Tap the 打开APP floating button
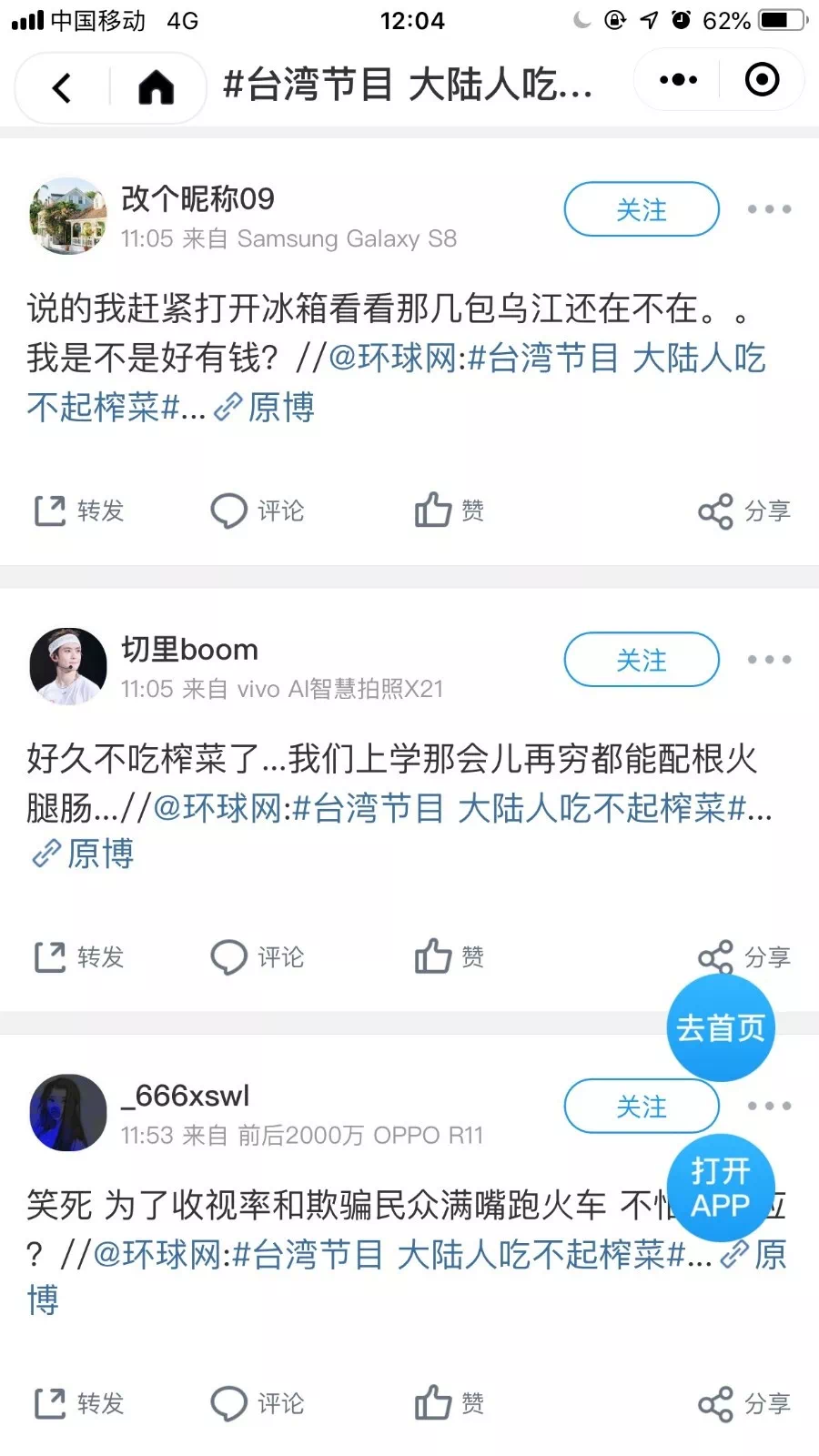The height and width of the screenshot is (1456, 819). [x=721, y=1188]
